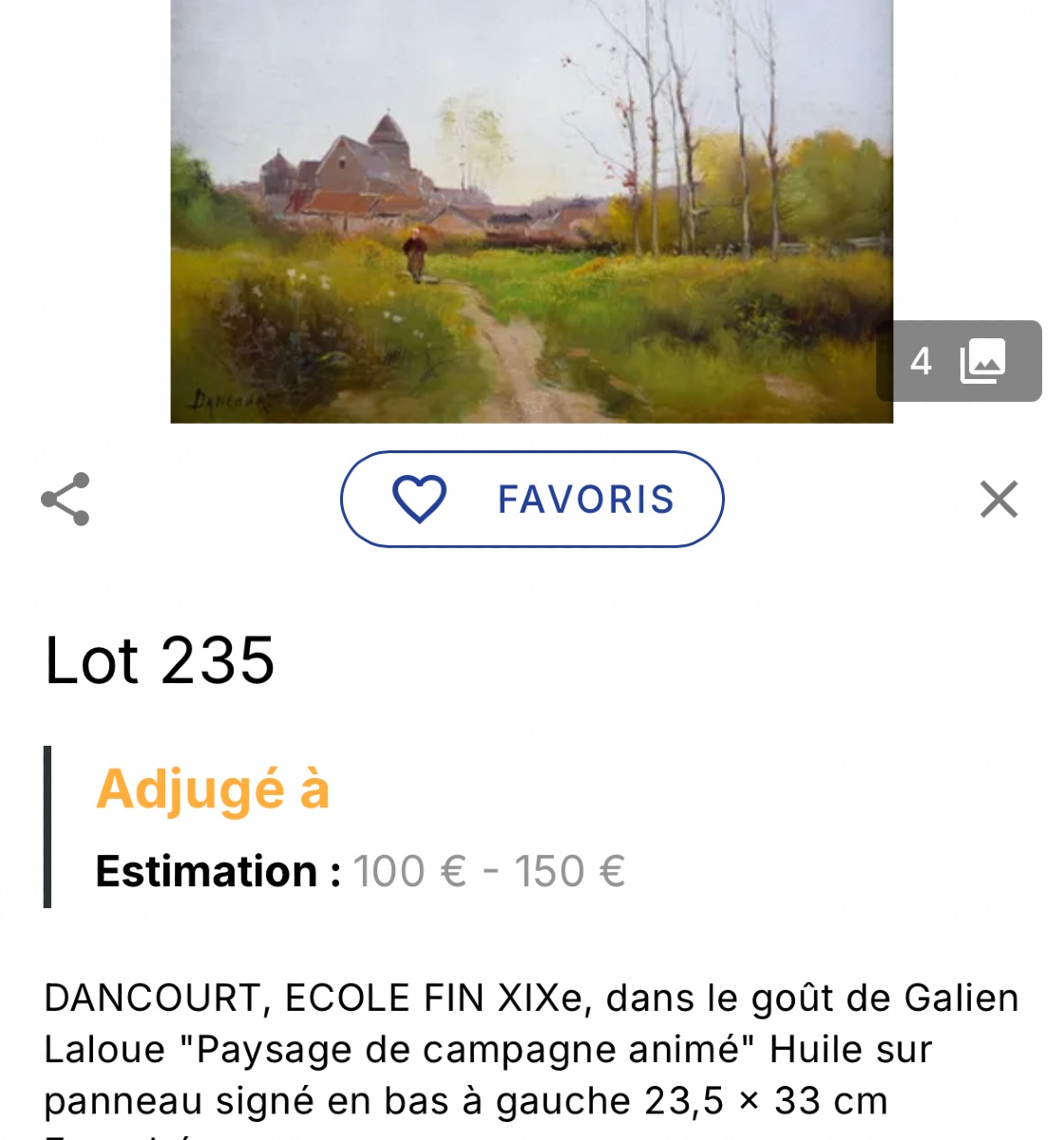
Task: Tap the heart icon inside the Favoris button
Action: point(422,498)
